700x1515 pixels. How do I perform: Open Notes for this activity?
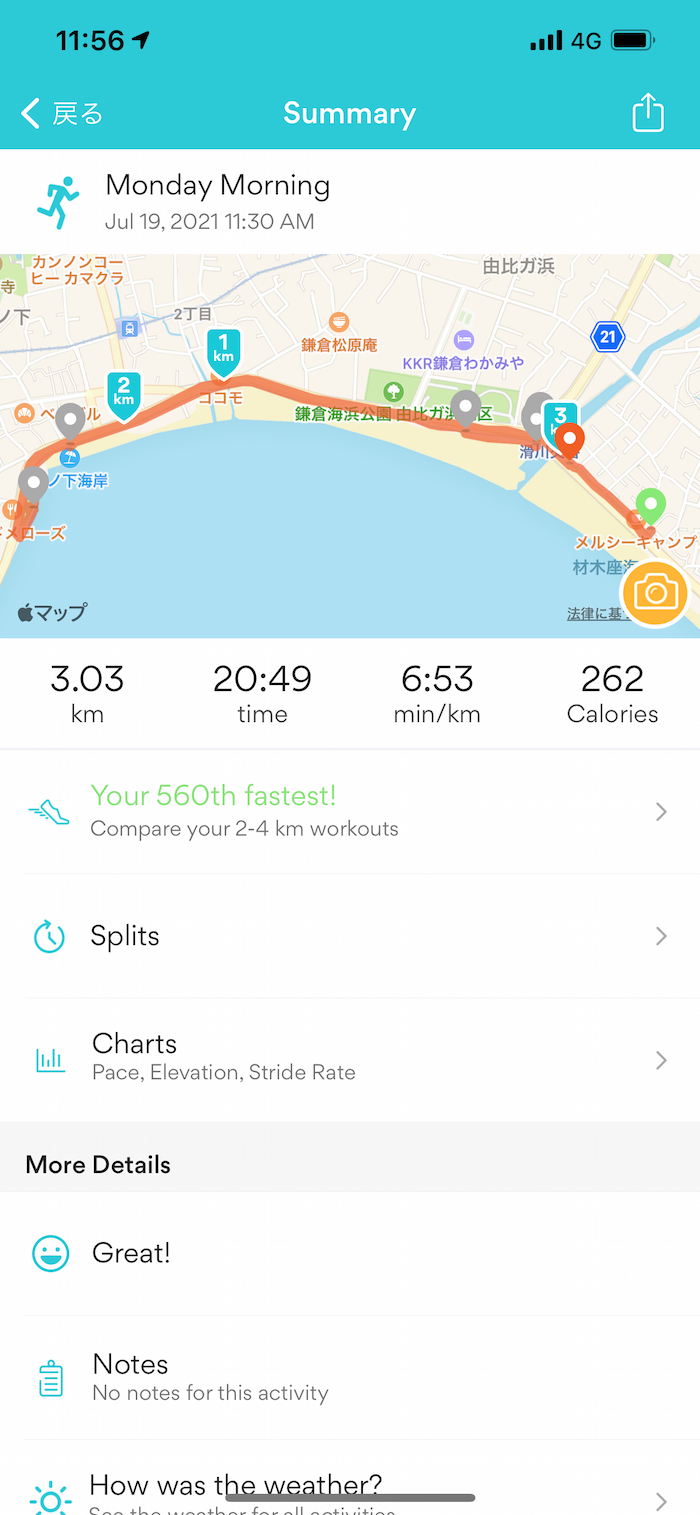coord(350,1377)
